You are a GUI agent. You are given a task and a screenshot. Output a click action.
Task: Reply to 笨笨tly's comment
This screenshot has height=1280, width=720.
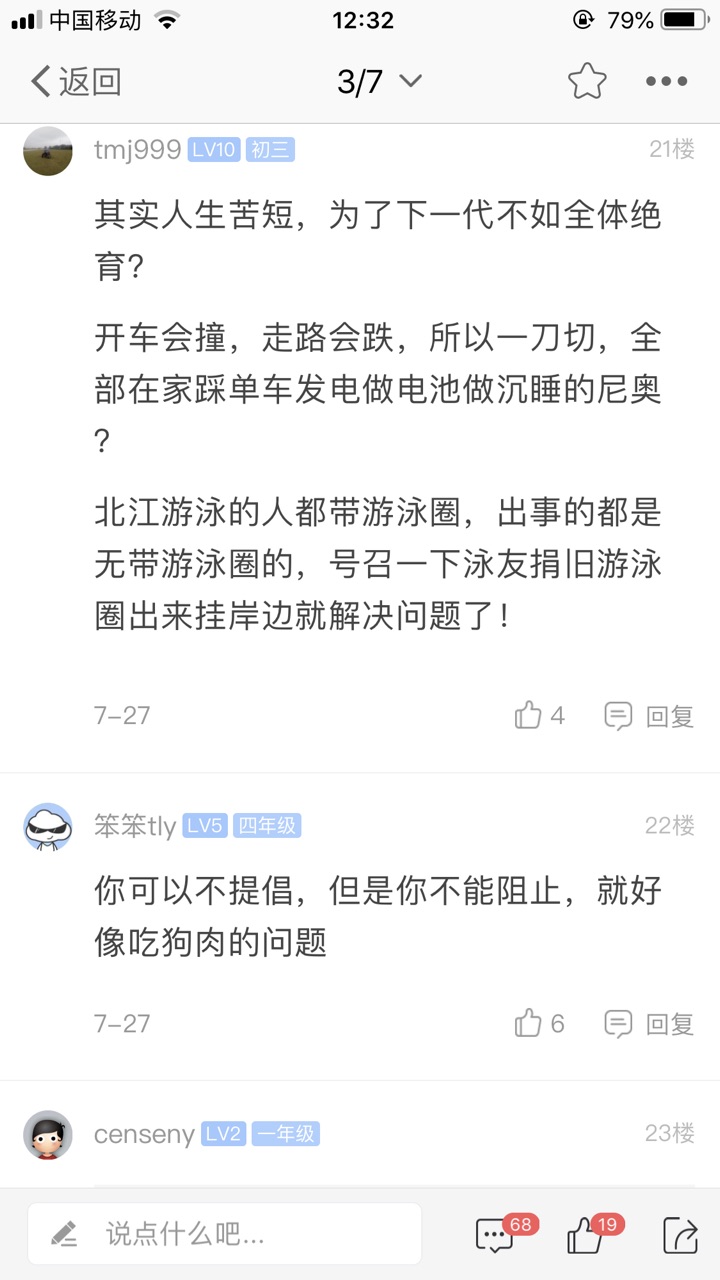pos(650,1023)
